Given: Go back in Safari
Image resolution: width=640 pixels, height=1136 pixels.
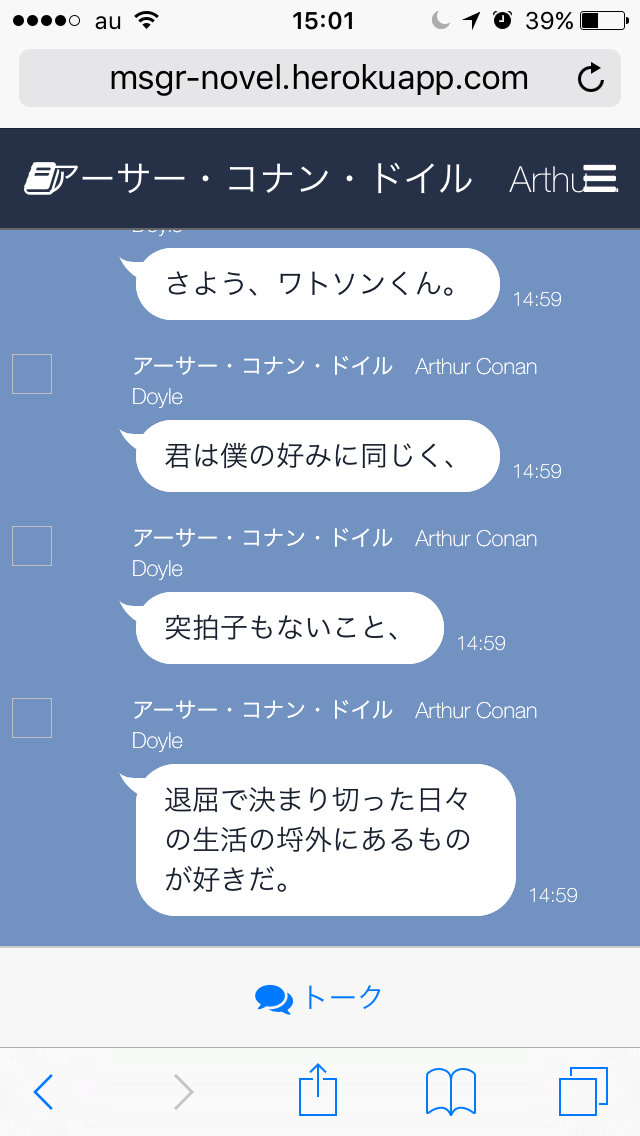Looking at the screenshot, I should (x=43, y=1091).
